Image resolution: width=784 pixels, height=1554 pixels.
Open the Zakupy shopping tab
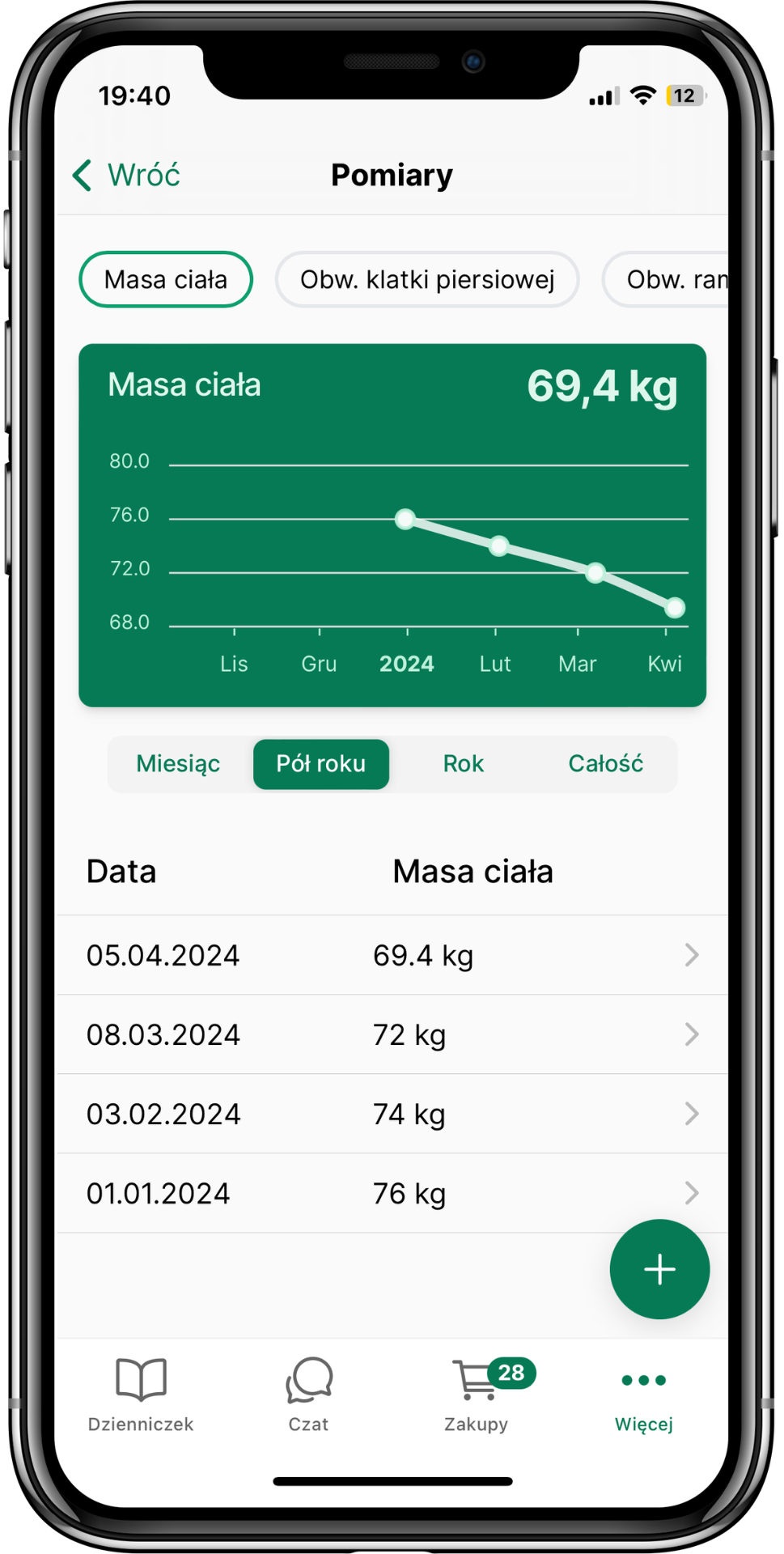tap(477, 1394)
